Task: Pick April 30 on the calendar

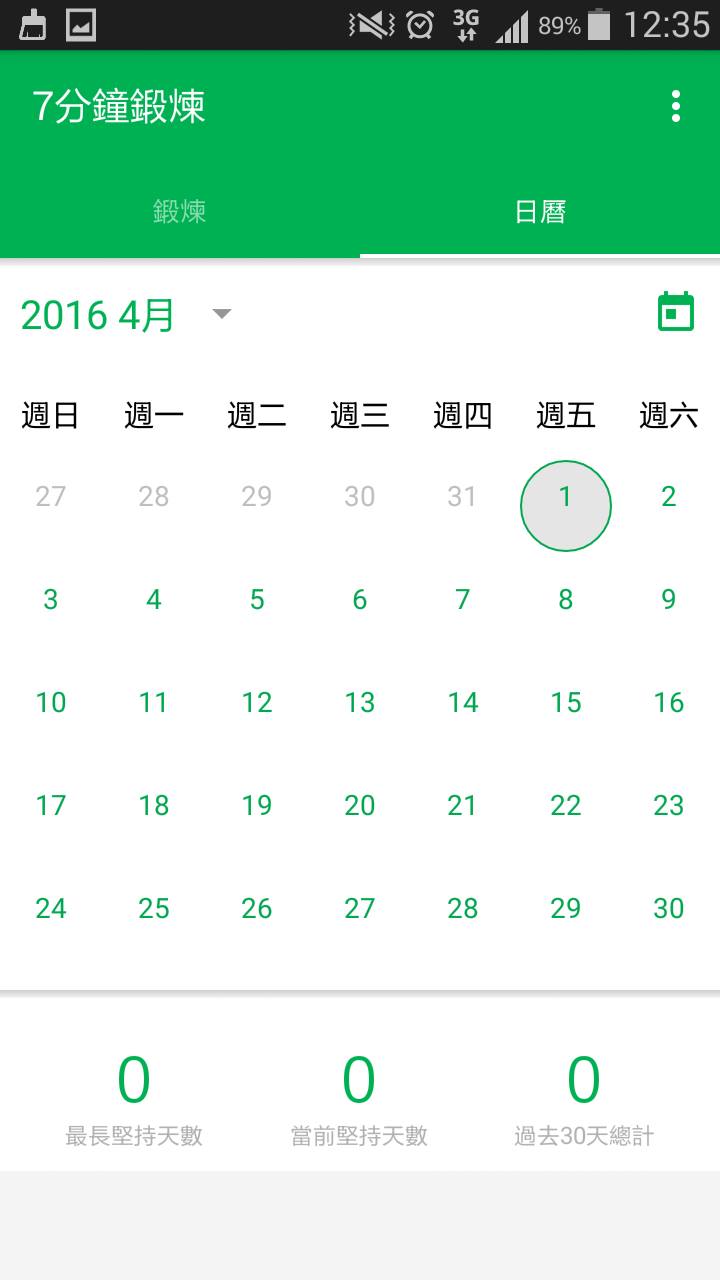Action: coord(668,909)
